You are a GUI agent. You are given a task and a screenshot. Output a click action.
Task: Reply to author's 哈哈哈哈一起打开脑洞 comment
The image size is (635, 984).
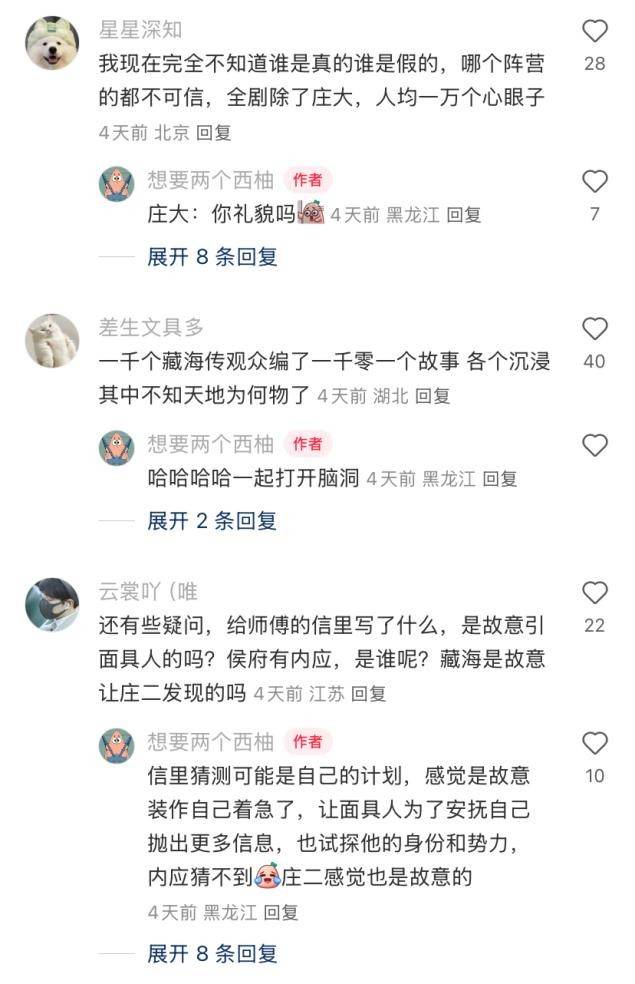pyautogui.click(x=500, y=478)
